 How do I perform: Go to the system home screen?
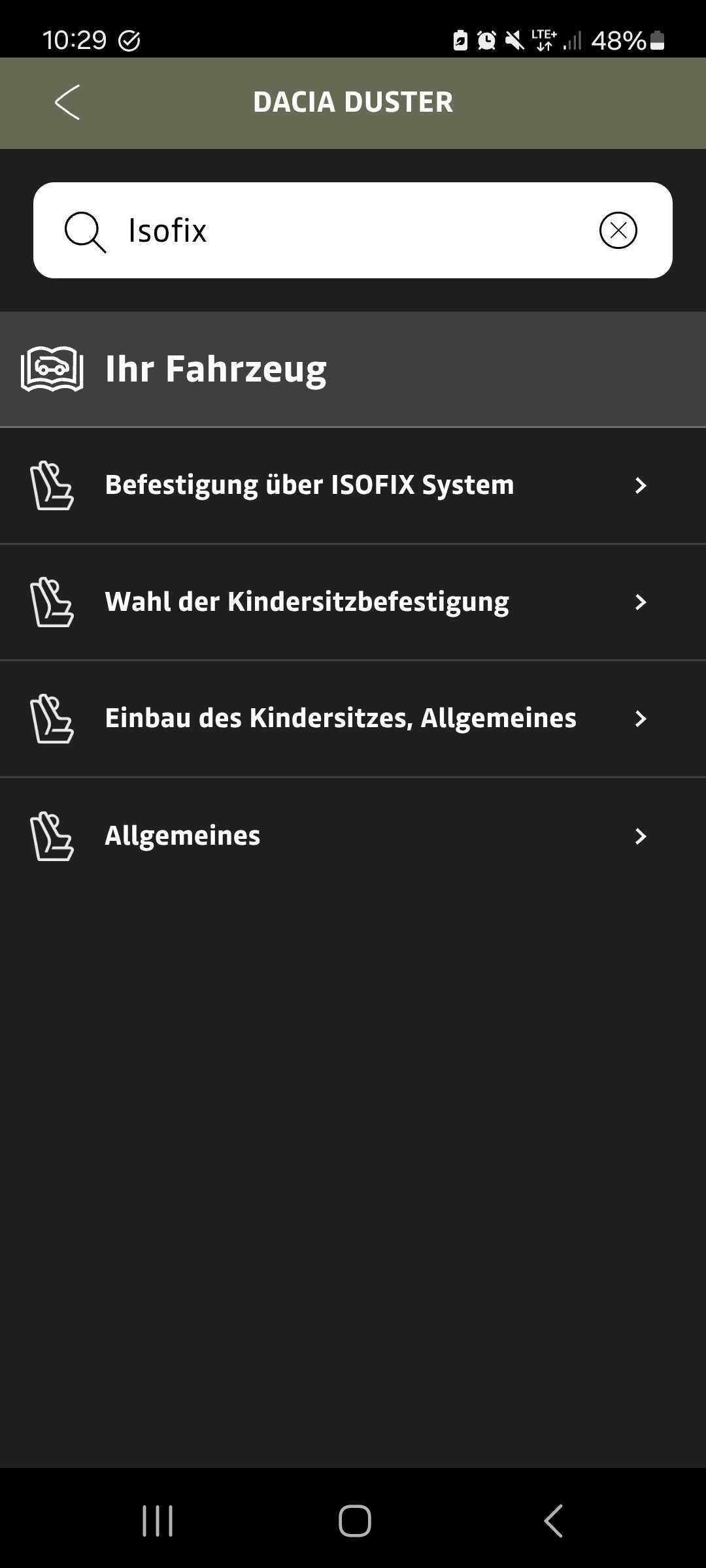pyautogui.click(x=354, y=1520)
